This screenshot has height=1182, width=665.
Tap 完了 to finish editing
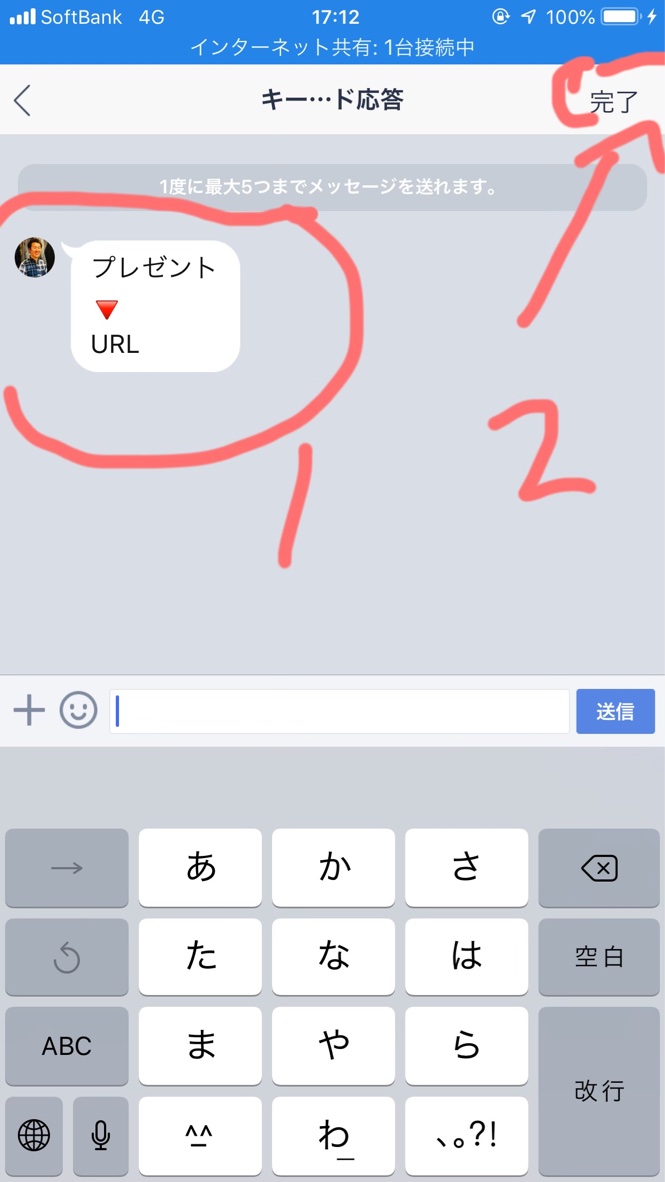[x=612, y=101]
